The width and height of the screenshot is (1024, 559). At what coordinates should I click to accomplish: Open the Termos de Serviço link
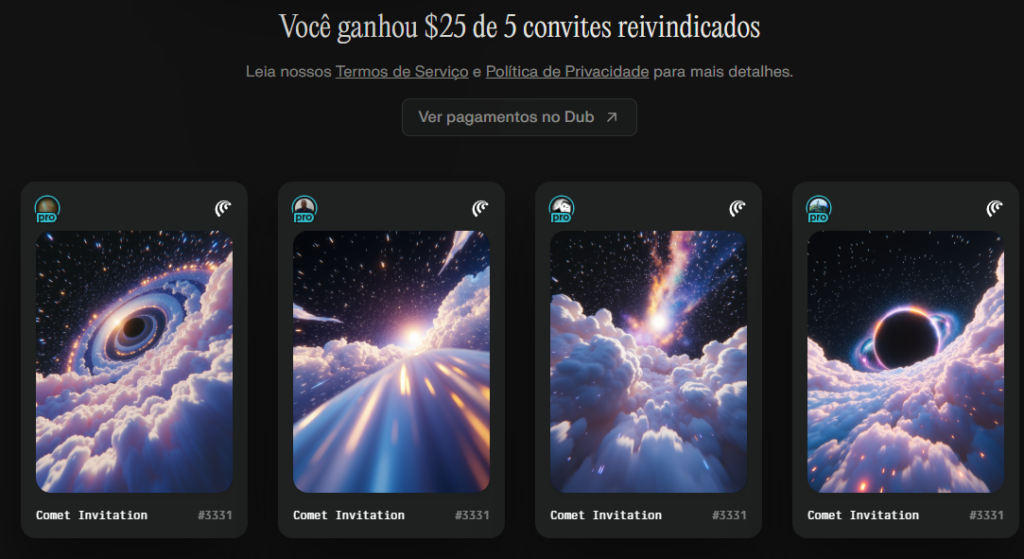pyautogui.click(x=402, y=72)
